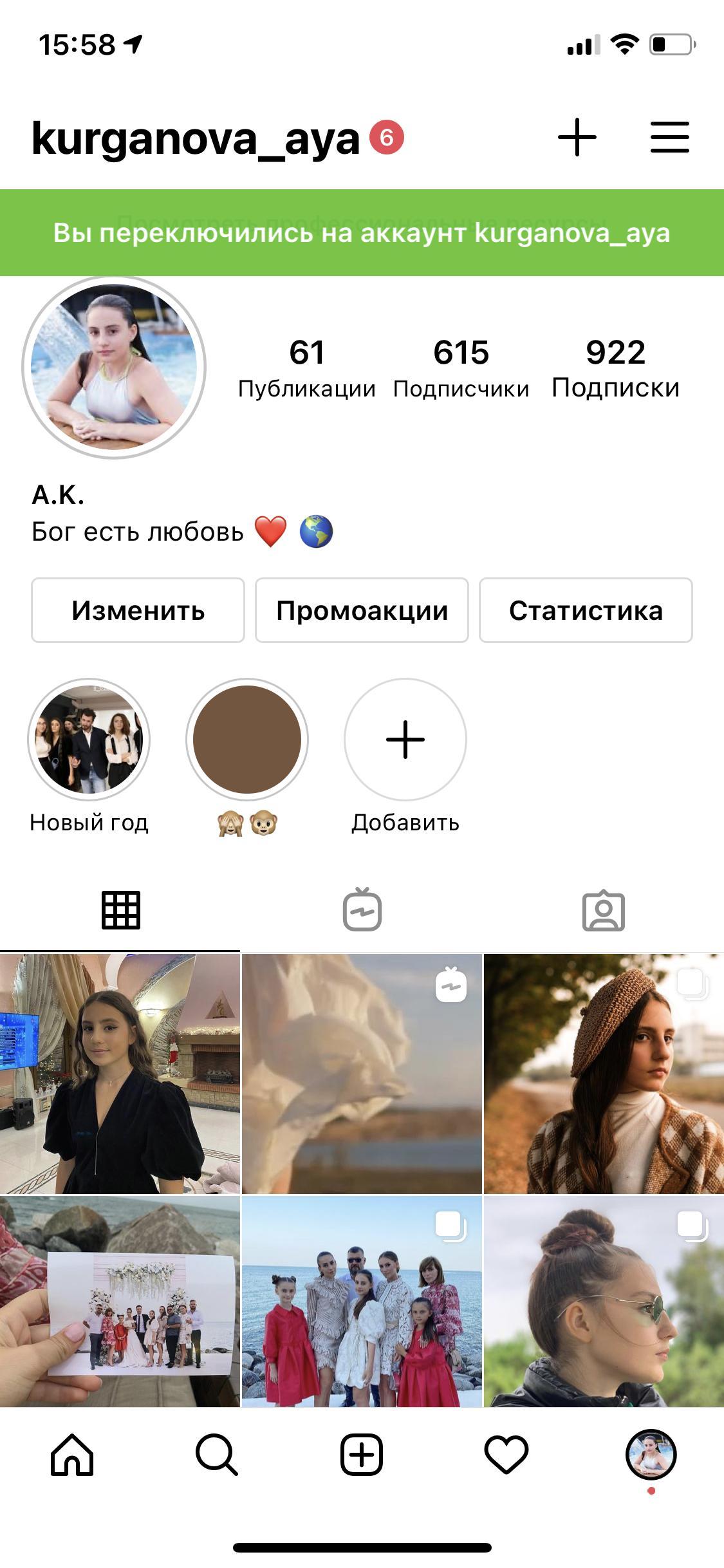Open the Новый год story highlight

(89, 740)
